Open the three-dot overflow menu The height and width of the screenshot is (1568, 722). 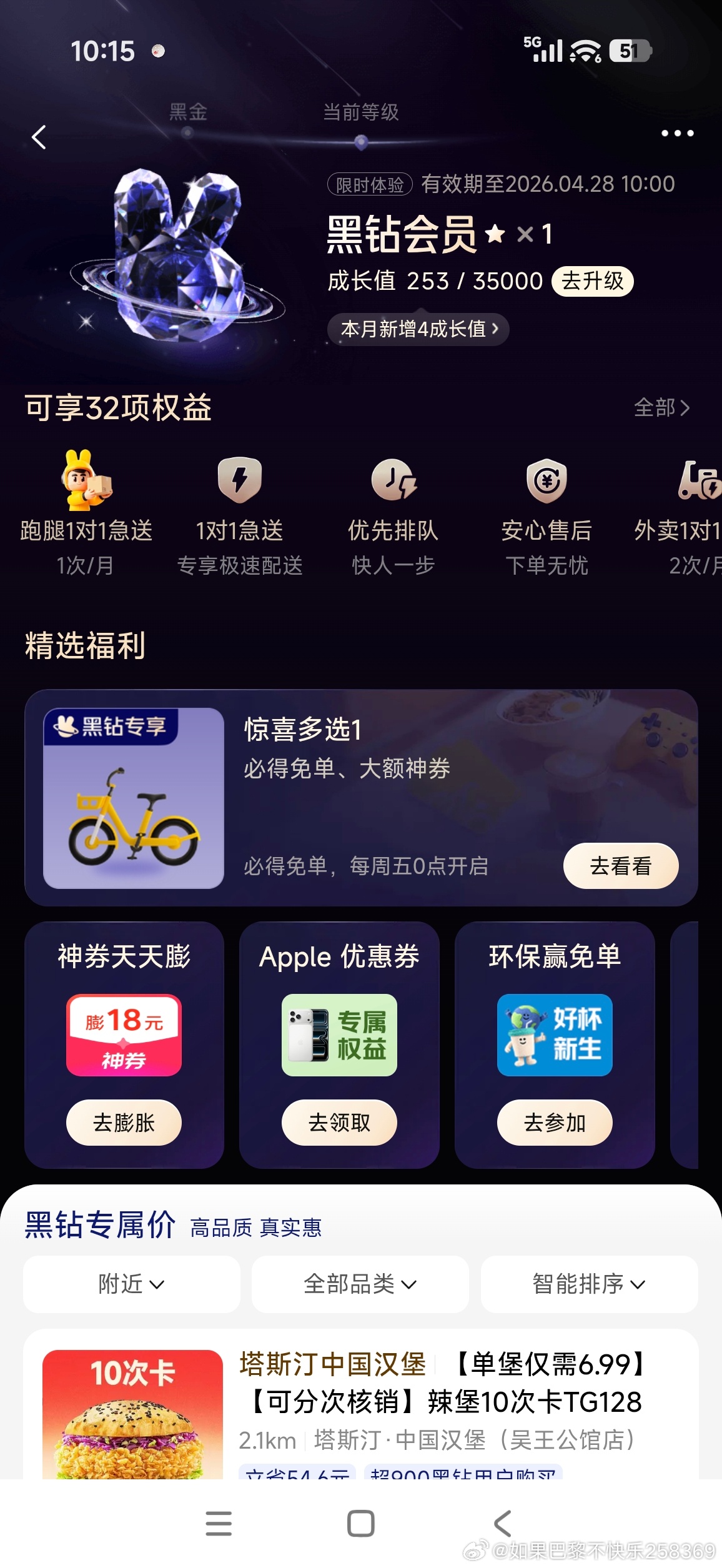click(x=677, y=133)
